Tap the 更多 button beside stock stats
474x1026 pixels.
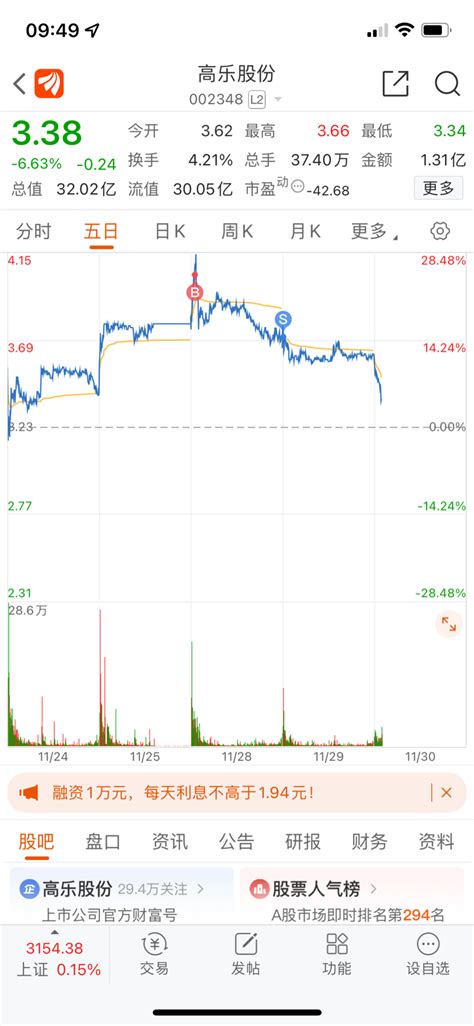(438, 188)
